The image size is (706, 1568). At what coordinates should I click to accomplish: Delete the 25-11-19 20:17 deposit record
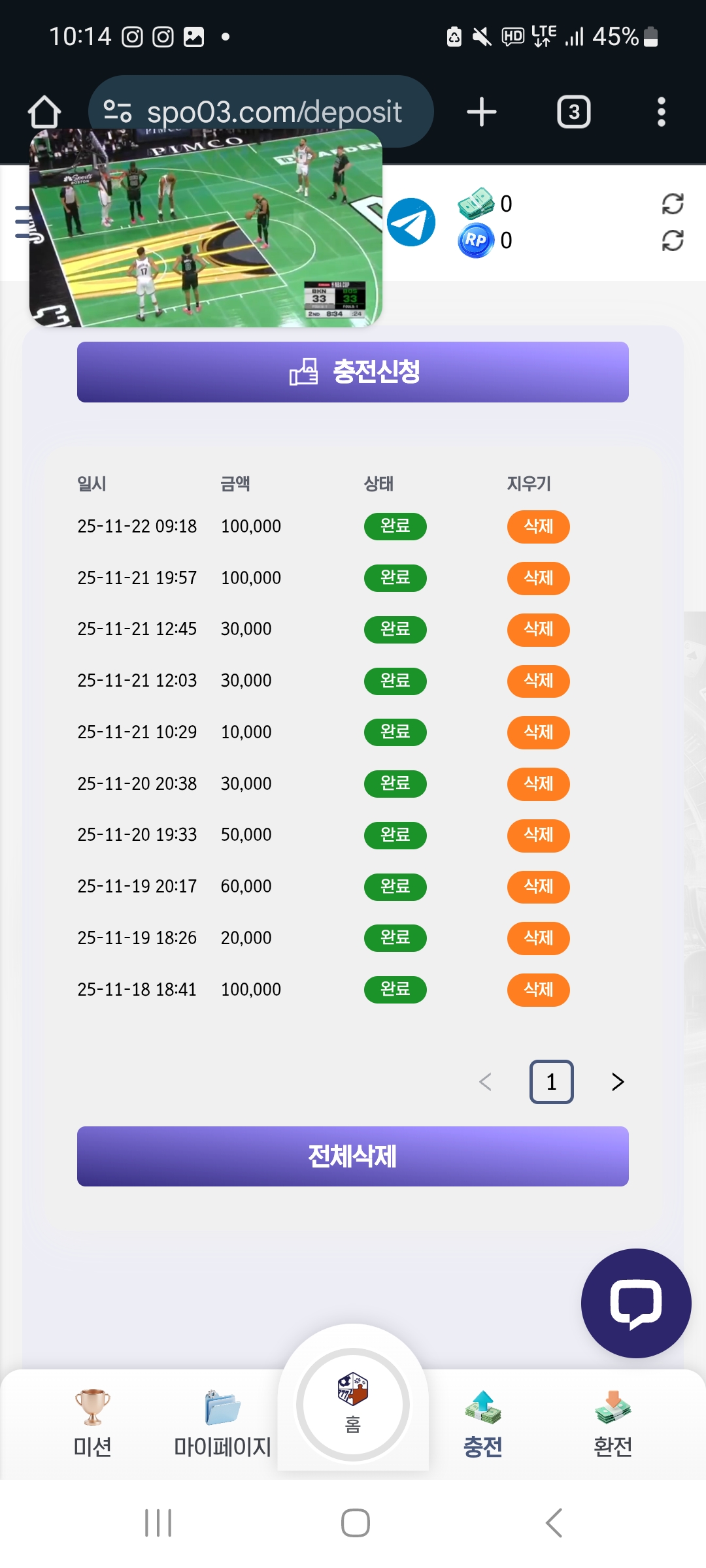538,887
